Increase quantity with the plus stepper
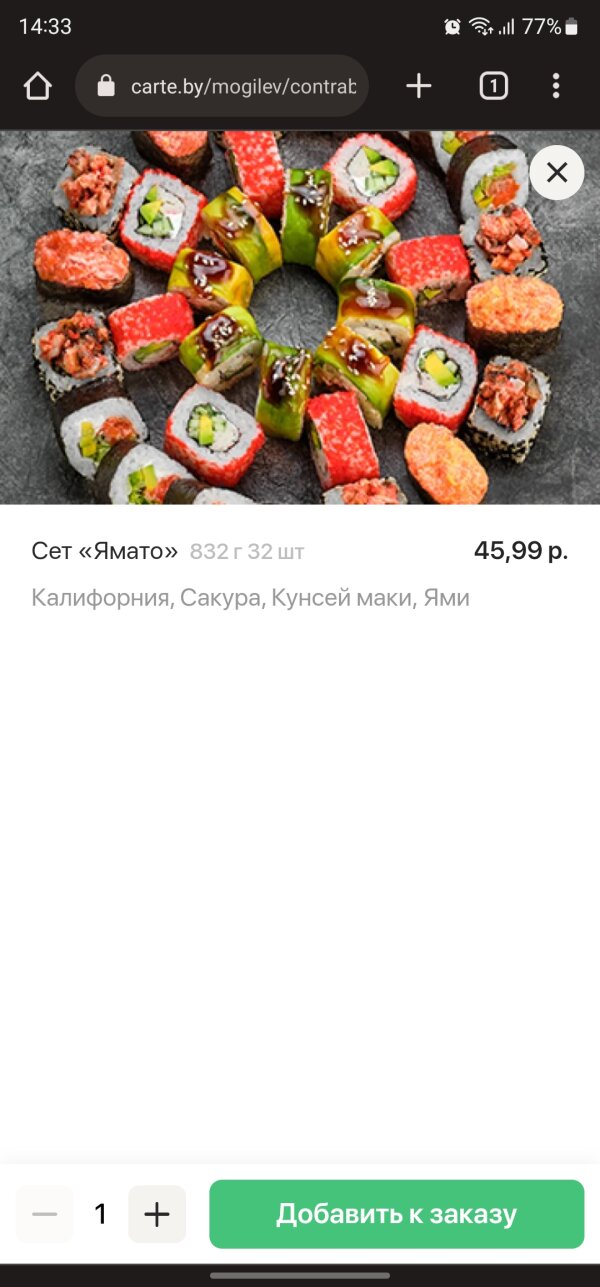 pos(157,1214)
